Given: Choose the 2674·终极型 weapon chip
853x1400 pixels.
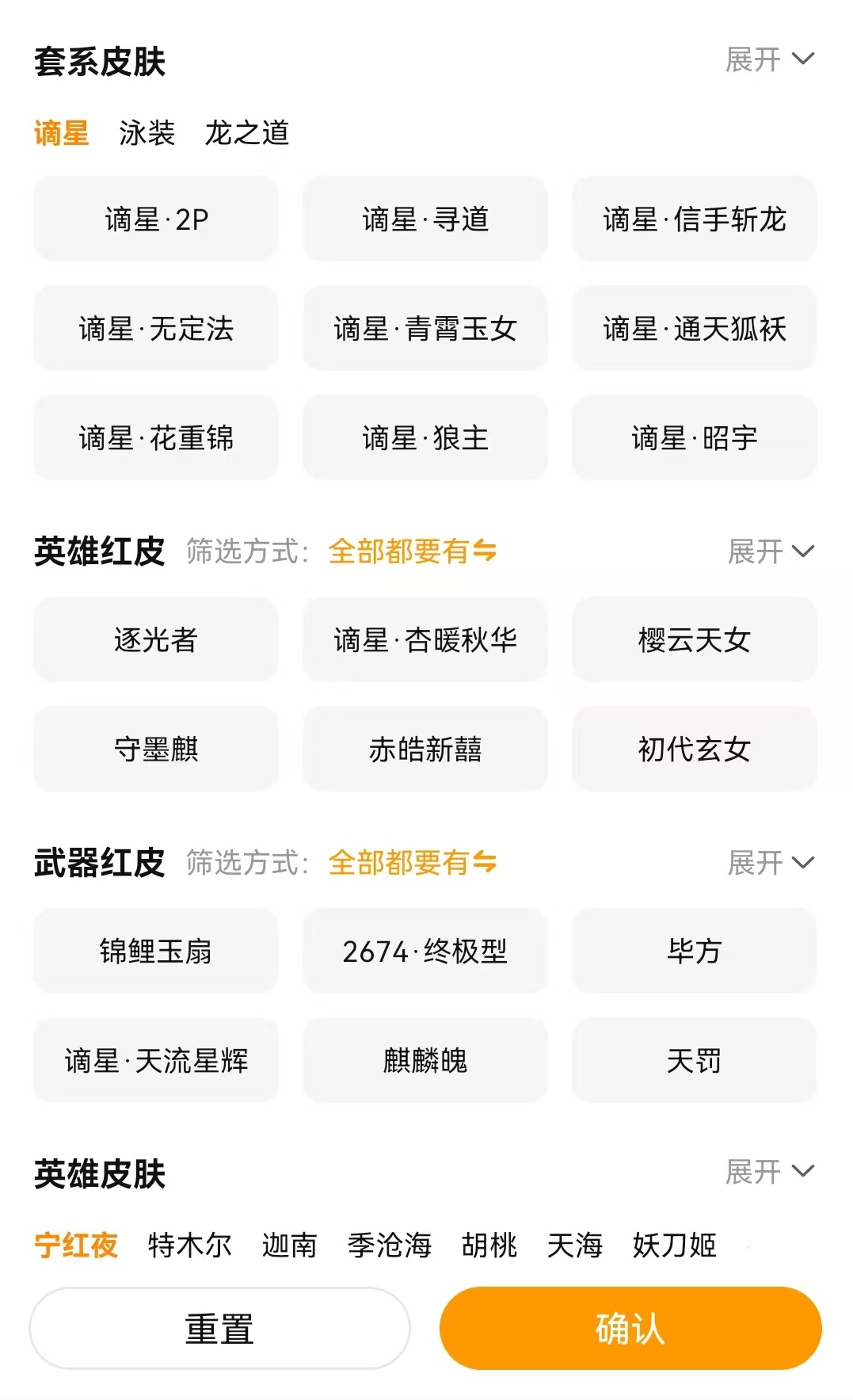Looking at the screenshot, I should [425, 952].
